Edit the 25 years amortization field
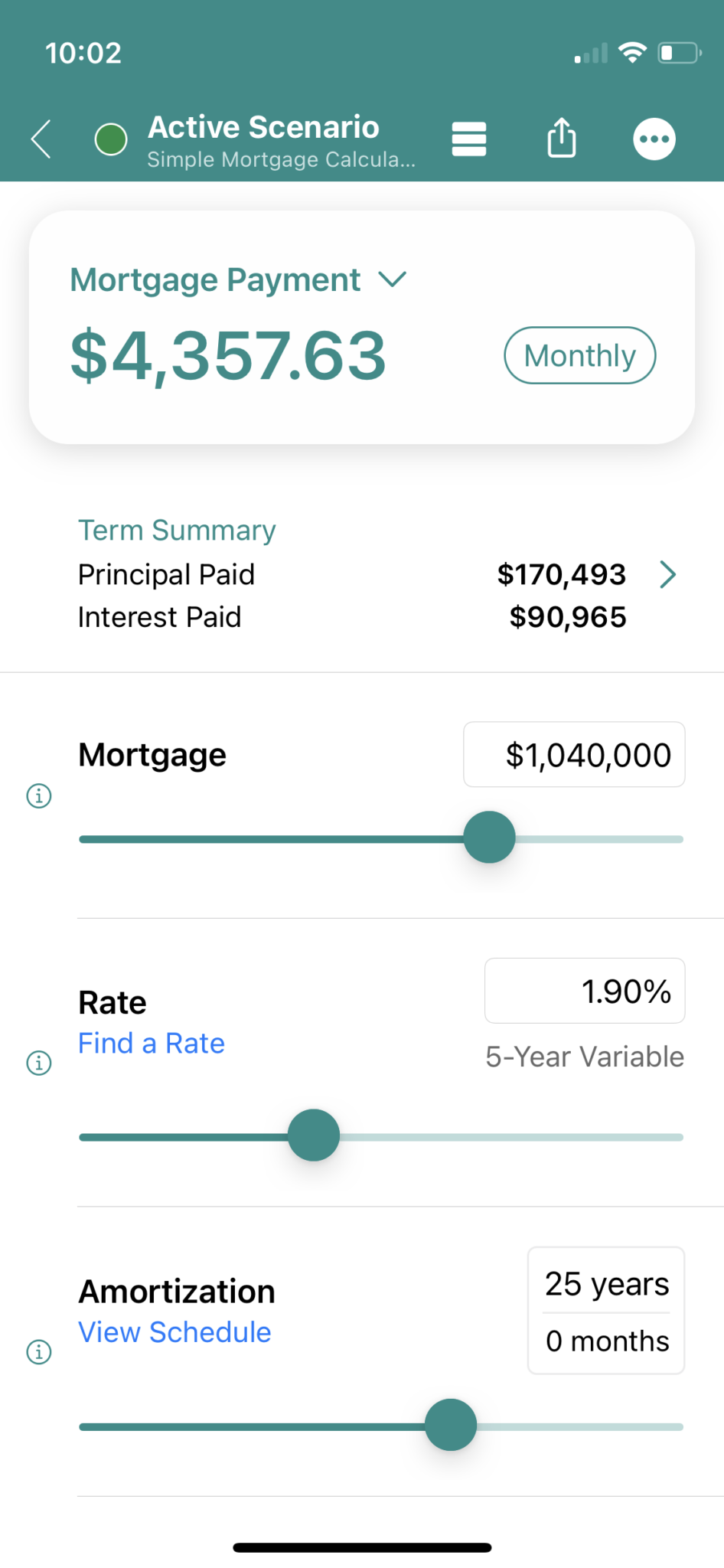Viewport: 724px width, 1568px height. click(x=607, y=1283)
